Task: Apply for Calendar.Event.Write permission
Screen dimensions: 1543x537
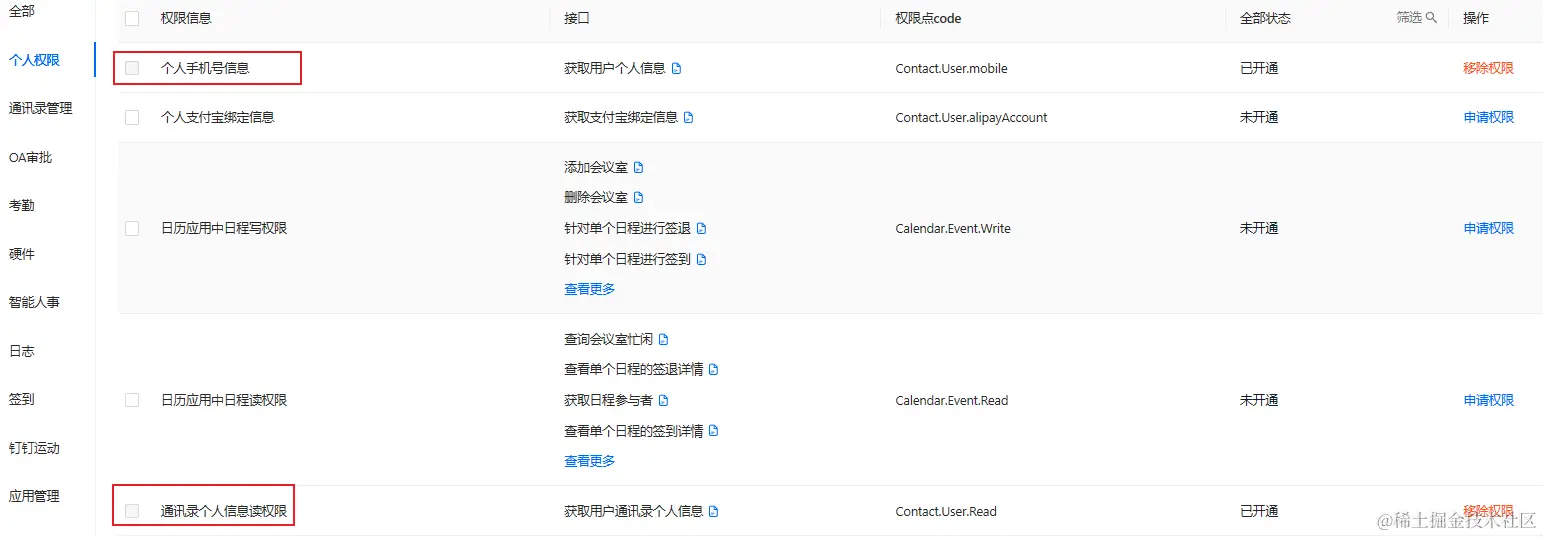Action: (1488, 228)
